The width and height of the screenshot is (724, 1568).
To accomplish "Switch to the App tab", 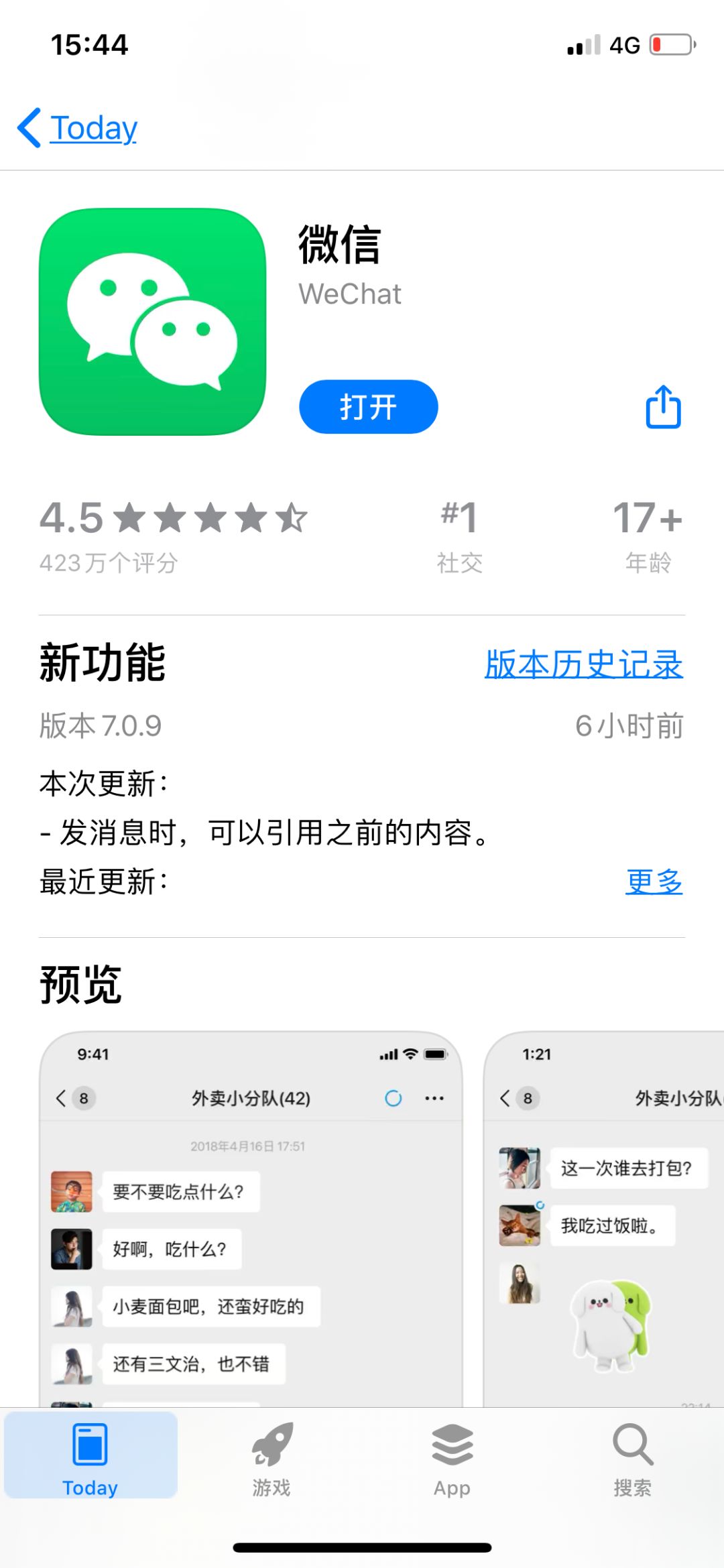I will pos(452,1456).
